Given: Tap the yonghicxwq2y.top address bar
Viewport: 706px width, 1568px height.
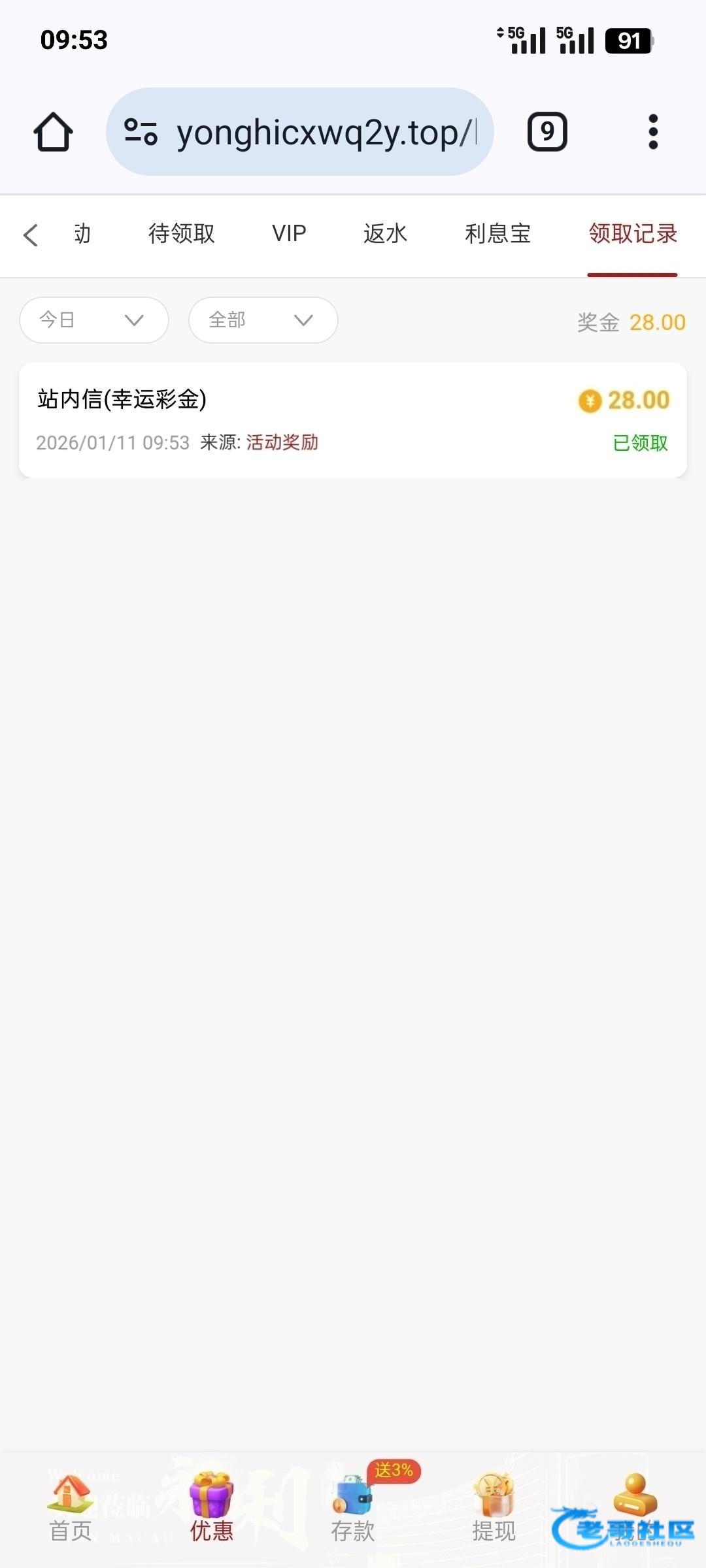Looking at the screenshot, I should pyautogui.click(x=301, y=132).
